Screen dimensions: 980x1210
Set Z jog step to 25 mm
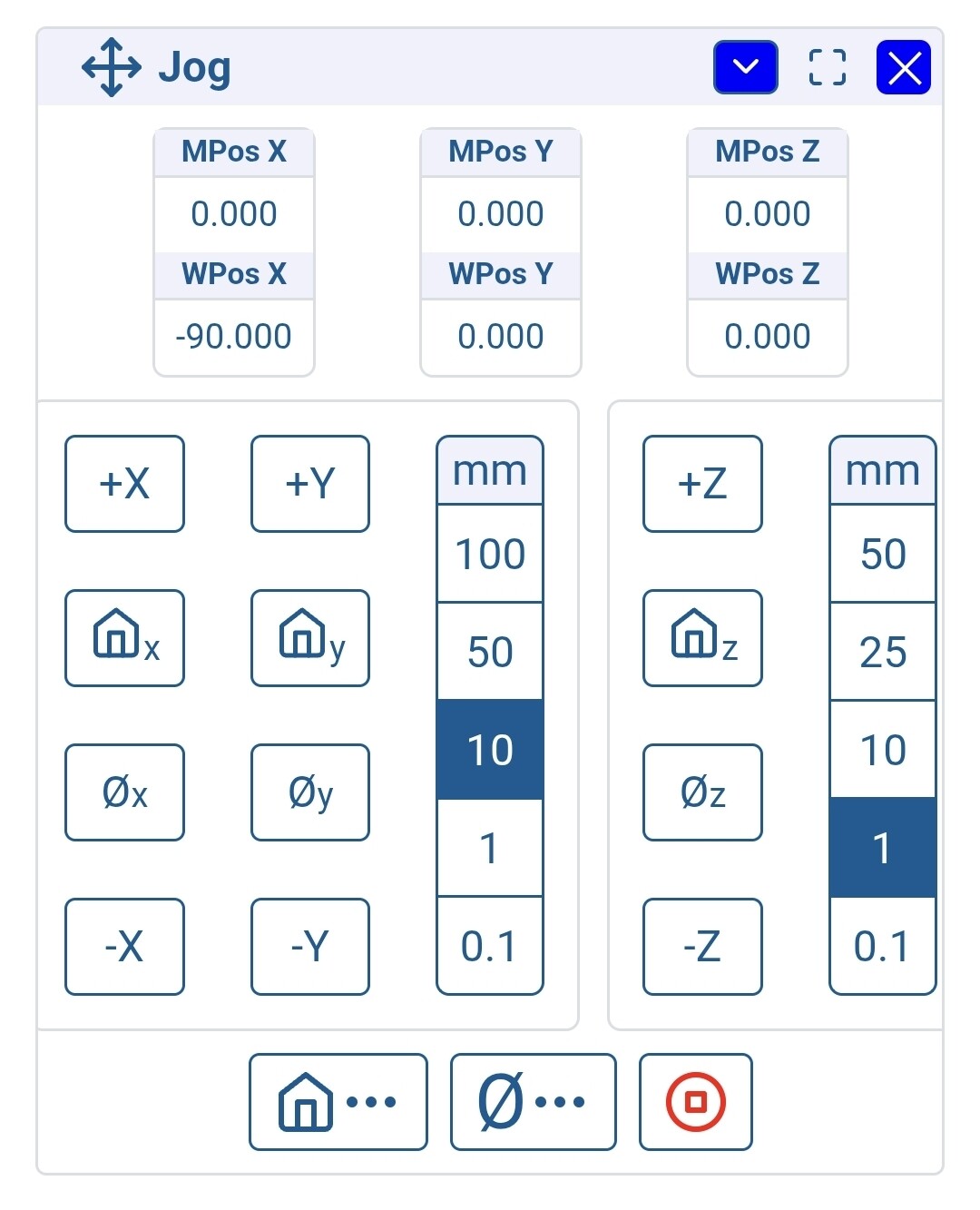(882, 652)
